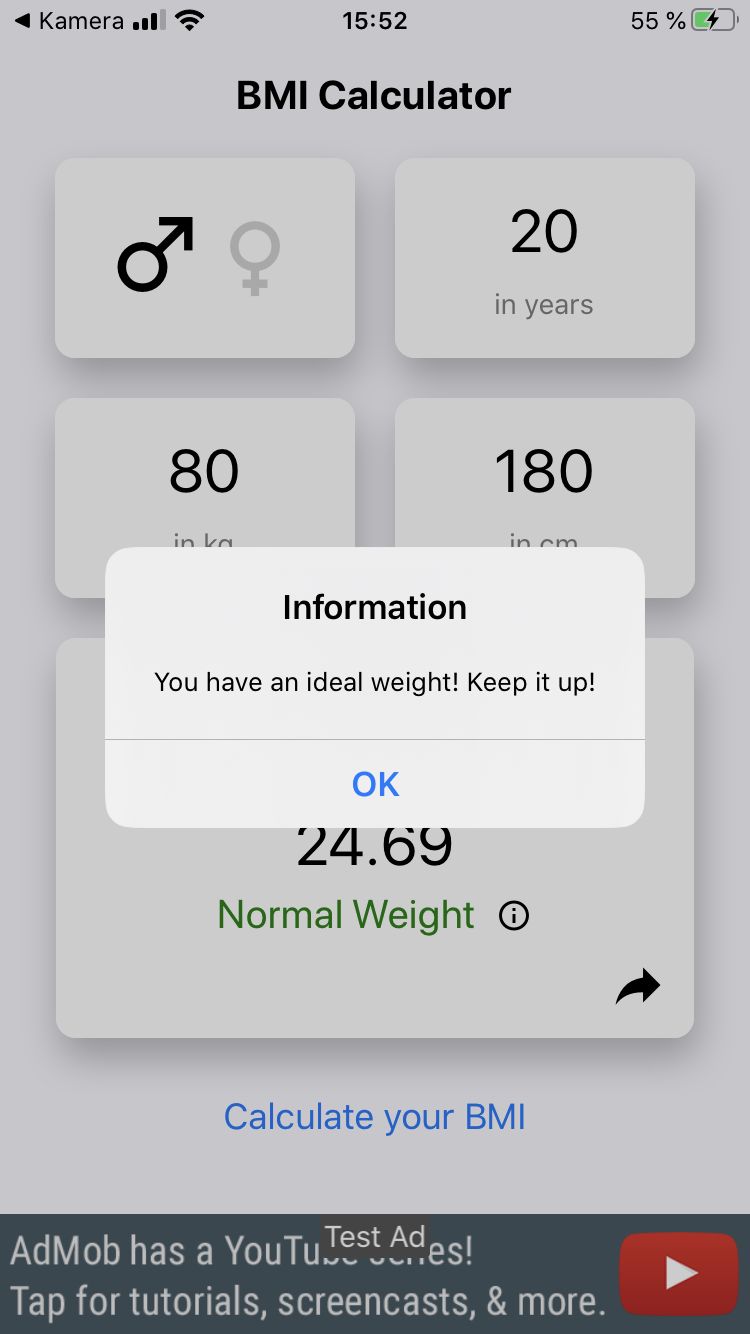This screenshot has width=750, height=1334.
Task: Return to Kamera via status bar back
Action: coord(68,20)
